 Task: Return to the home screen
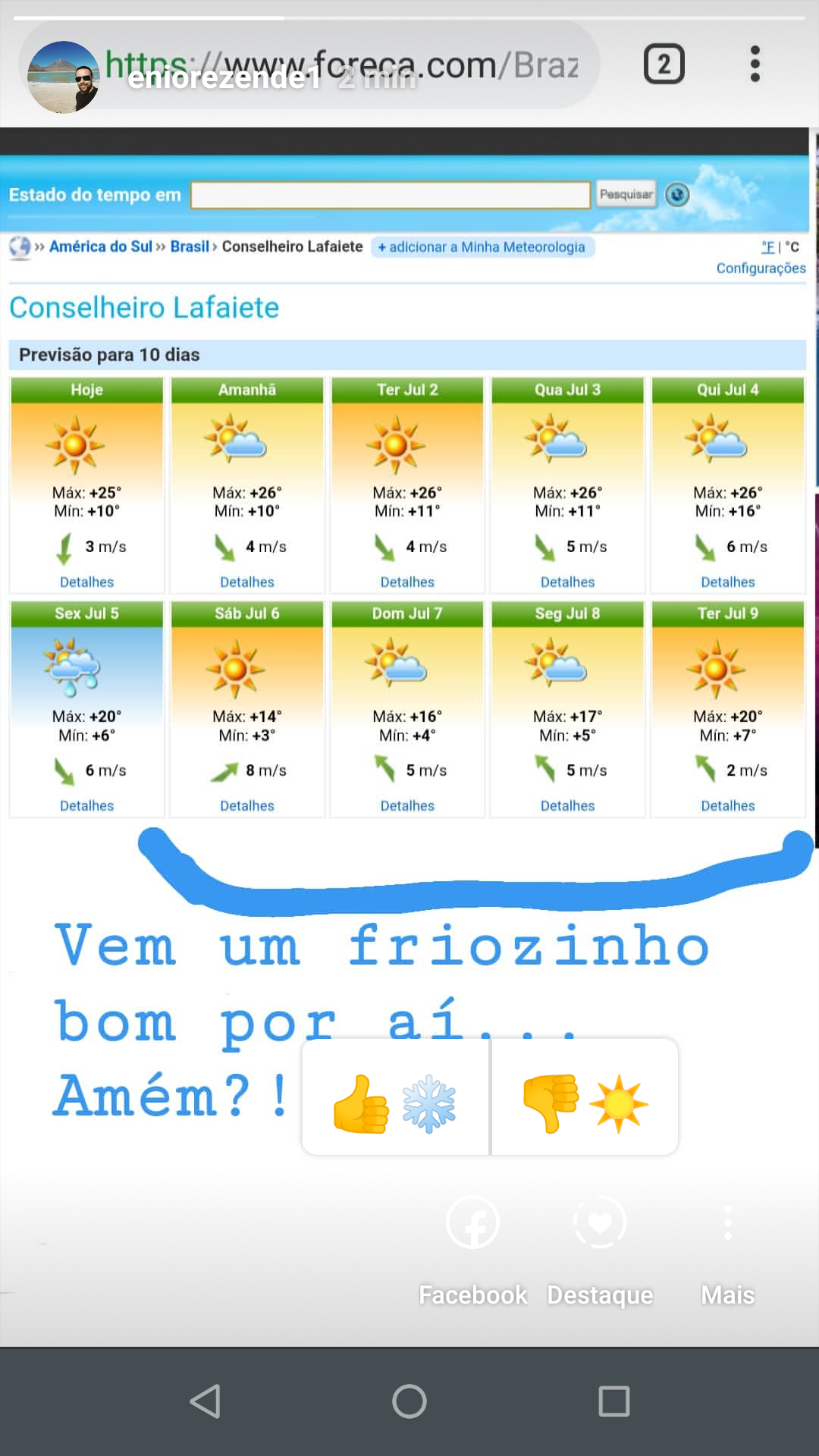[x=409, y=1401]
